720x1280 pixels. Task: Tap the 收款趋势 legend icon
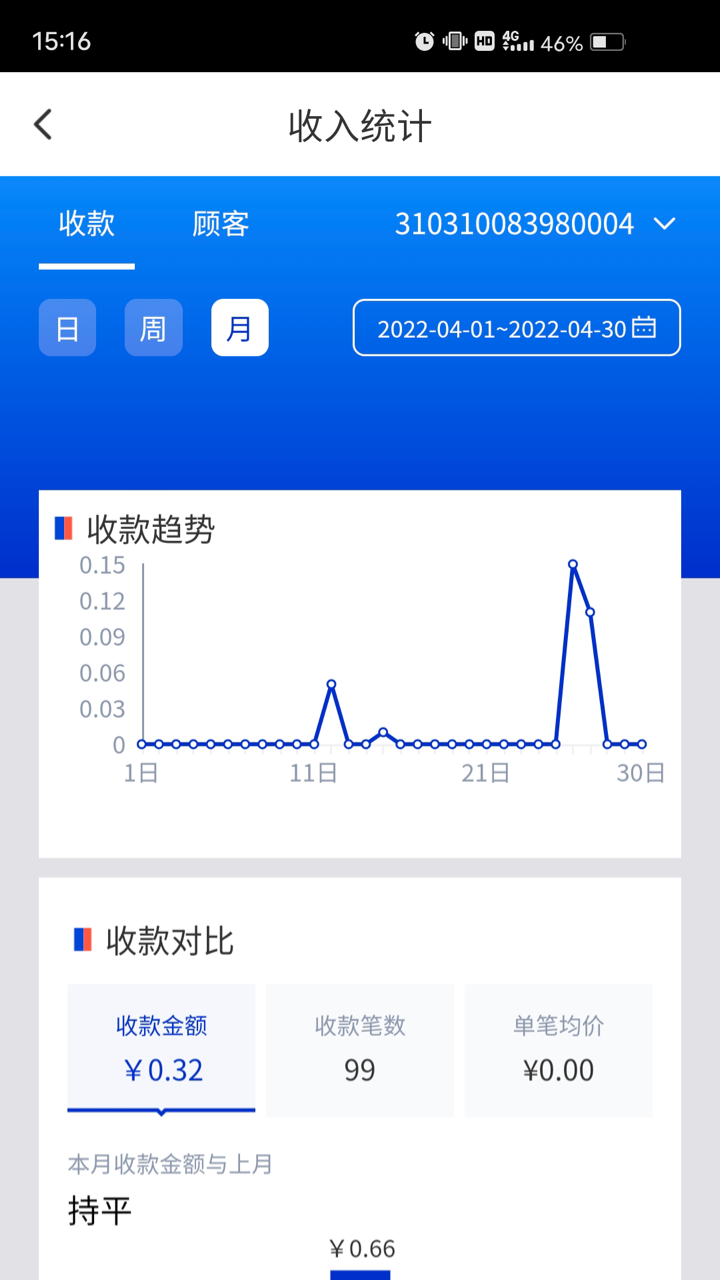[x=63, y=528]
